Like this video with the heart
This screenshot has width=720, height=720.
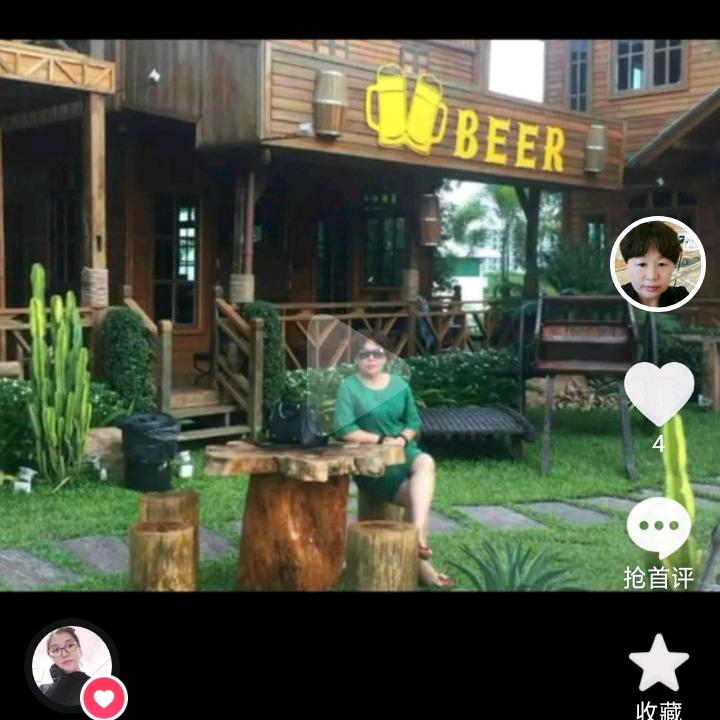tap(658, 392)
